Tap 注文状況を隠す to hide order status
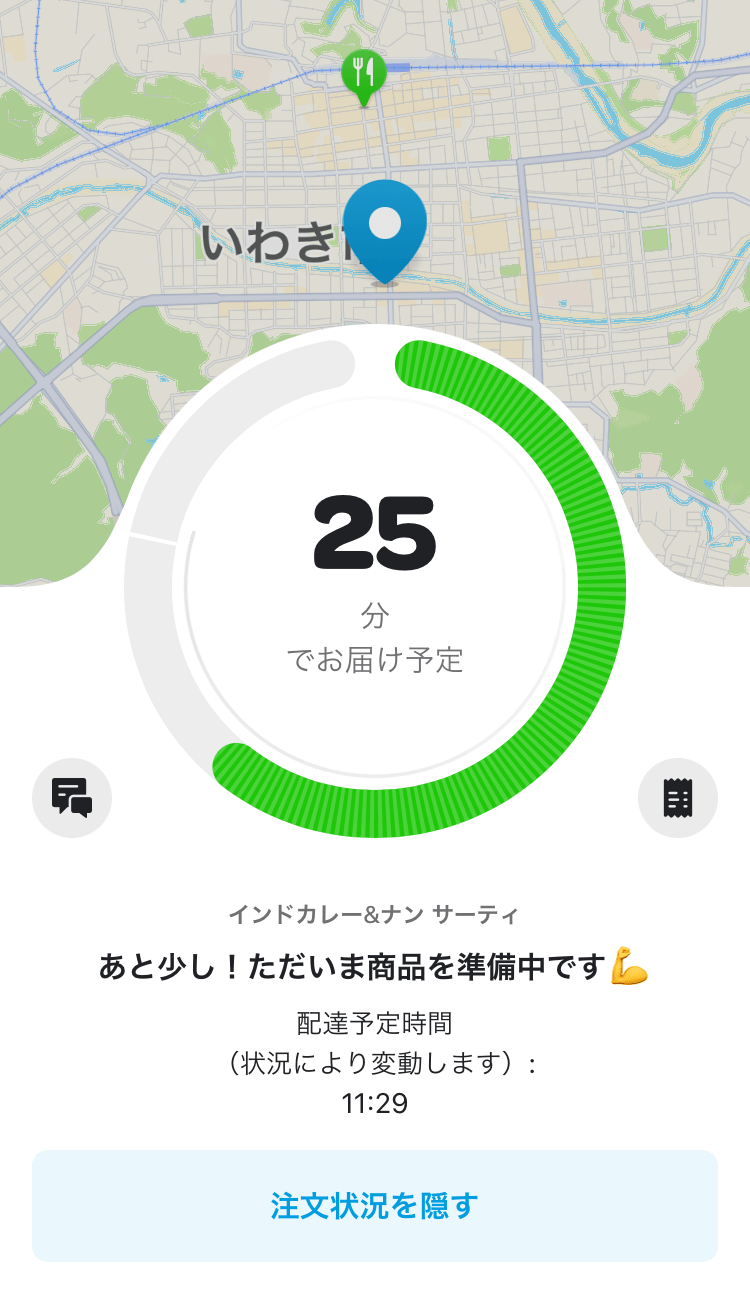Image resolution: width=750 pixels, height=1294 pixels. pos(375,1205)
